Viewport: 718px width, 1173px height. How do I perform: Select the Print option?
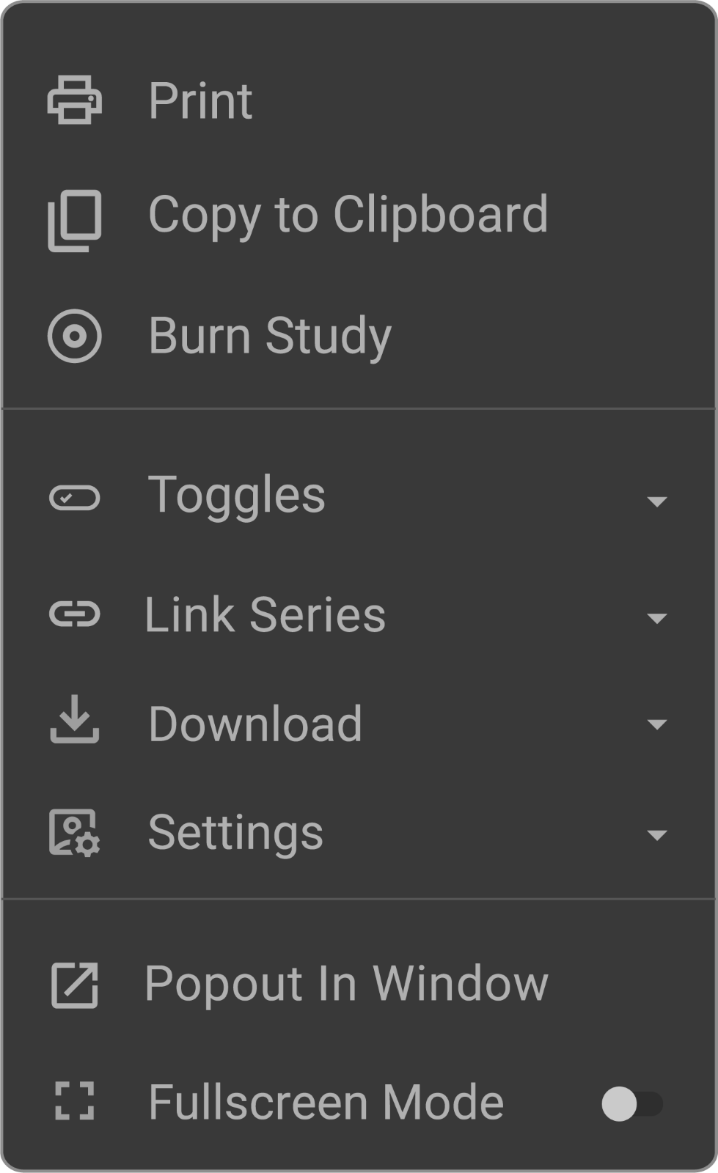200,102
